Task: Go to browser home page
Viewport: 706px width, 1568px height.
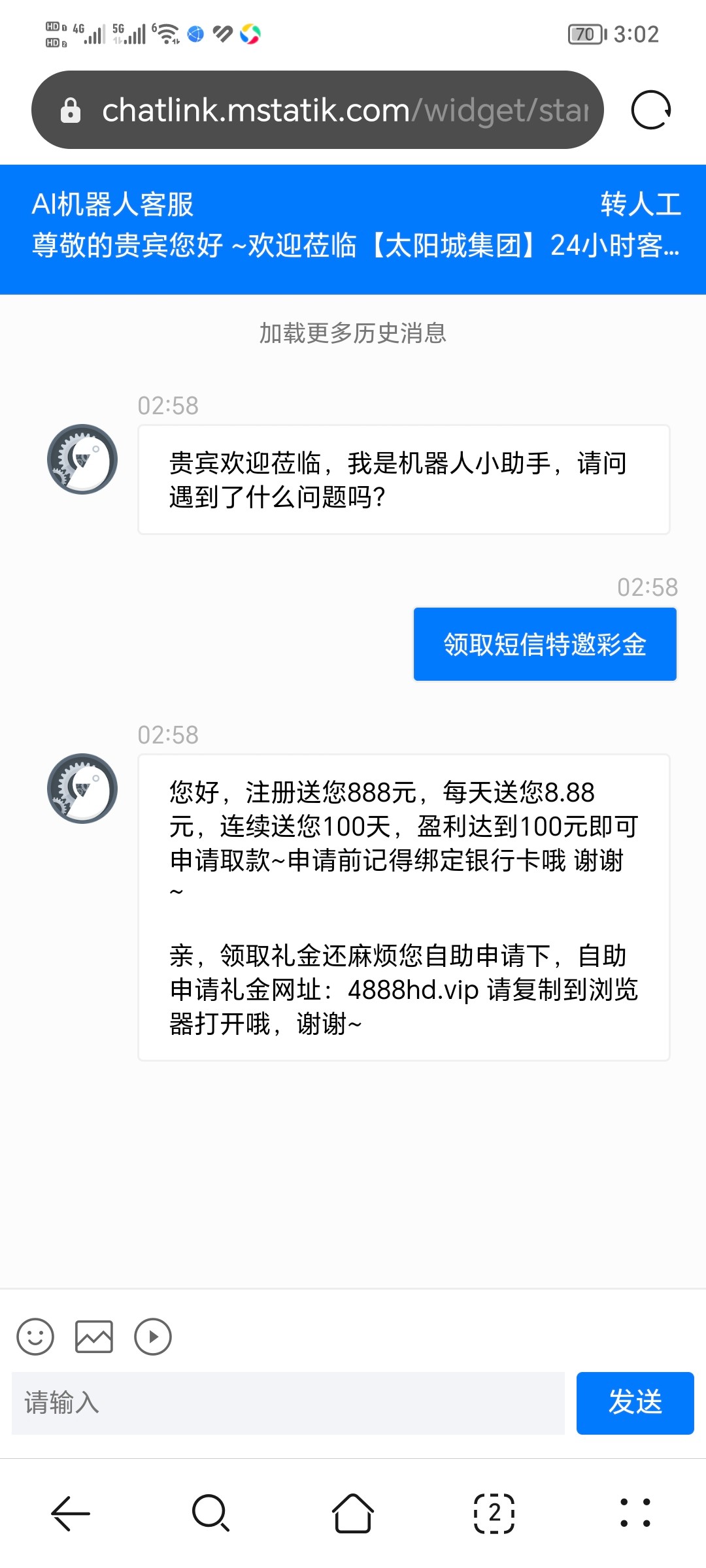Action: coord(353,1513)
